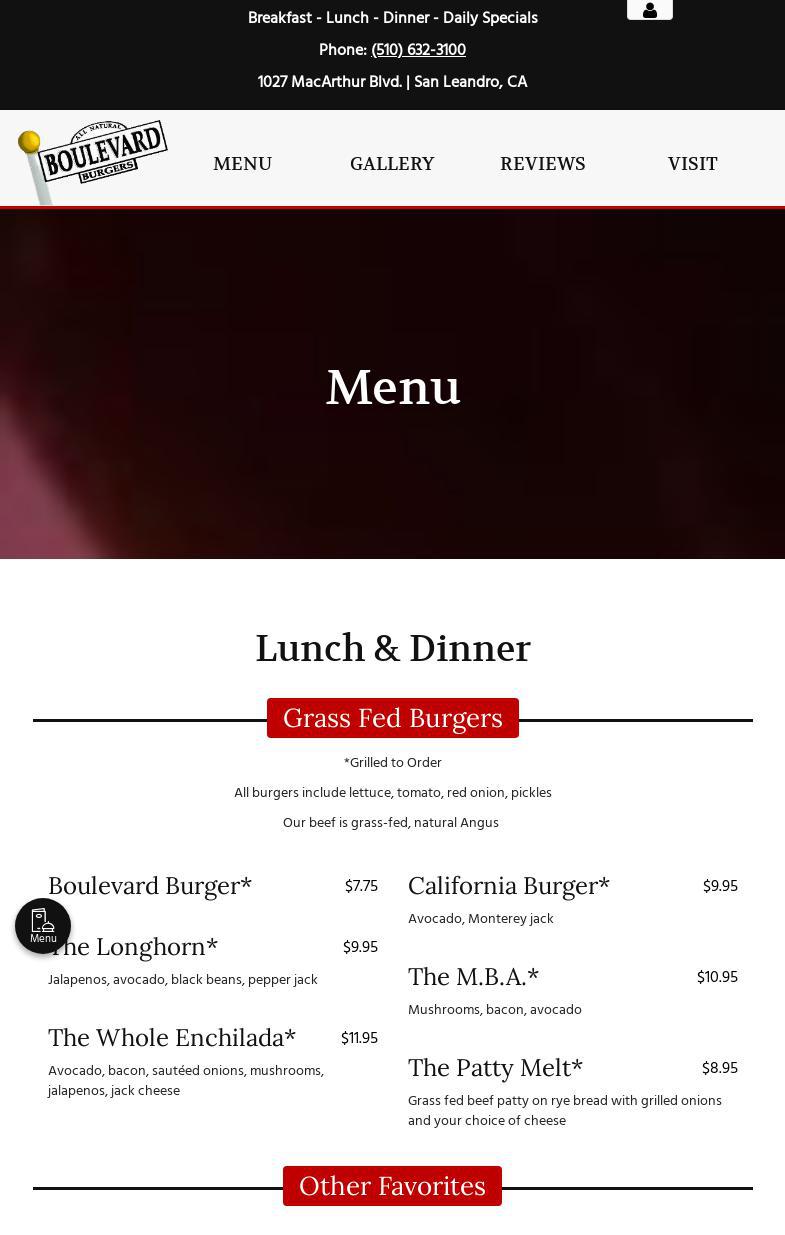Call the phone number (510) 632-3100
The width and height of the screenshot is (785, 1235).
click(x=418, y=50)
